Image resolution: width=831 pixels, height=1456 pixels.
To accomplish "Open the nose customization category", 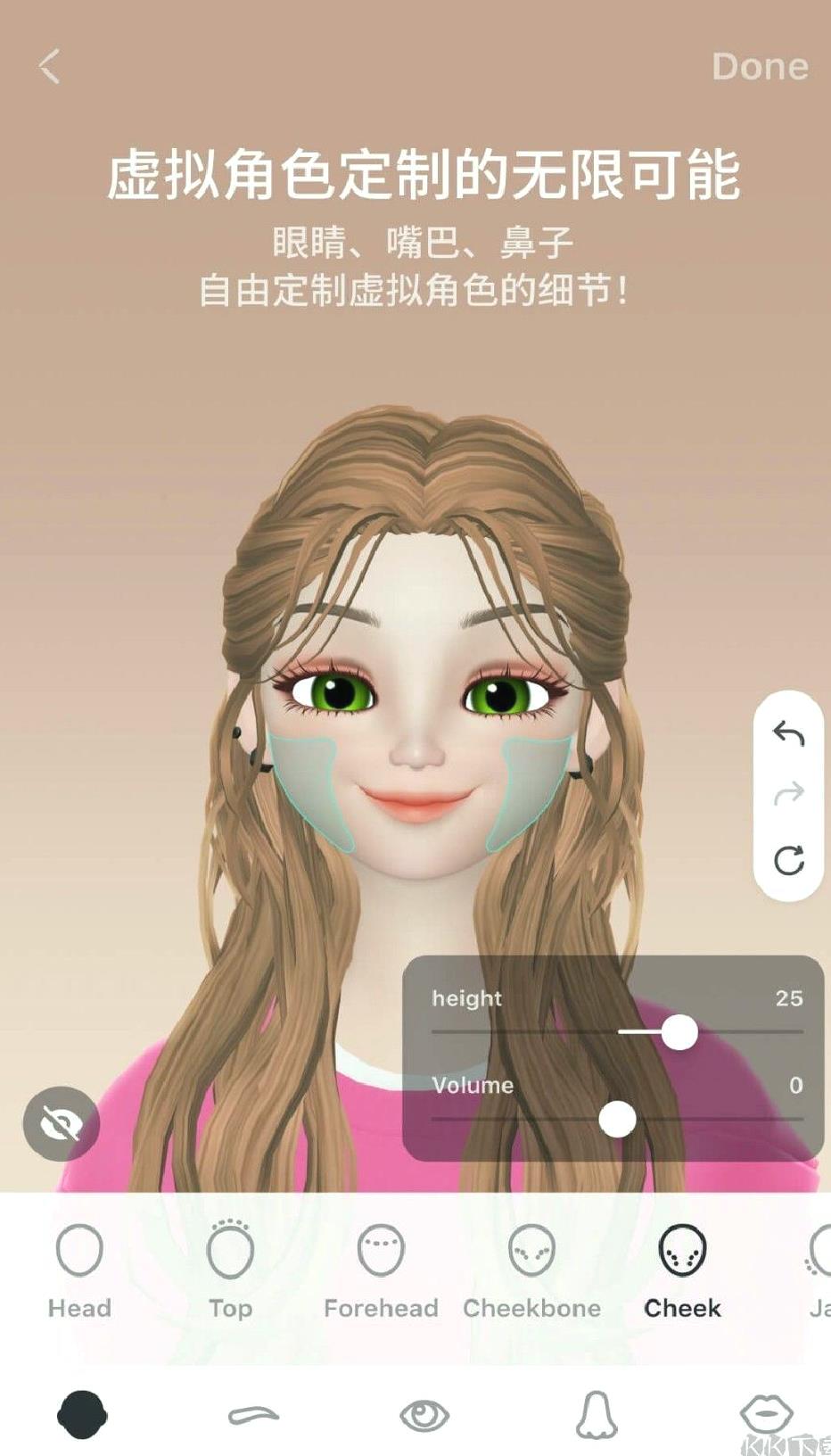I will click(x=596, y=1415).
